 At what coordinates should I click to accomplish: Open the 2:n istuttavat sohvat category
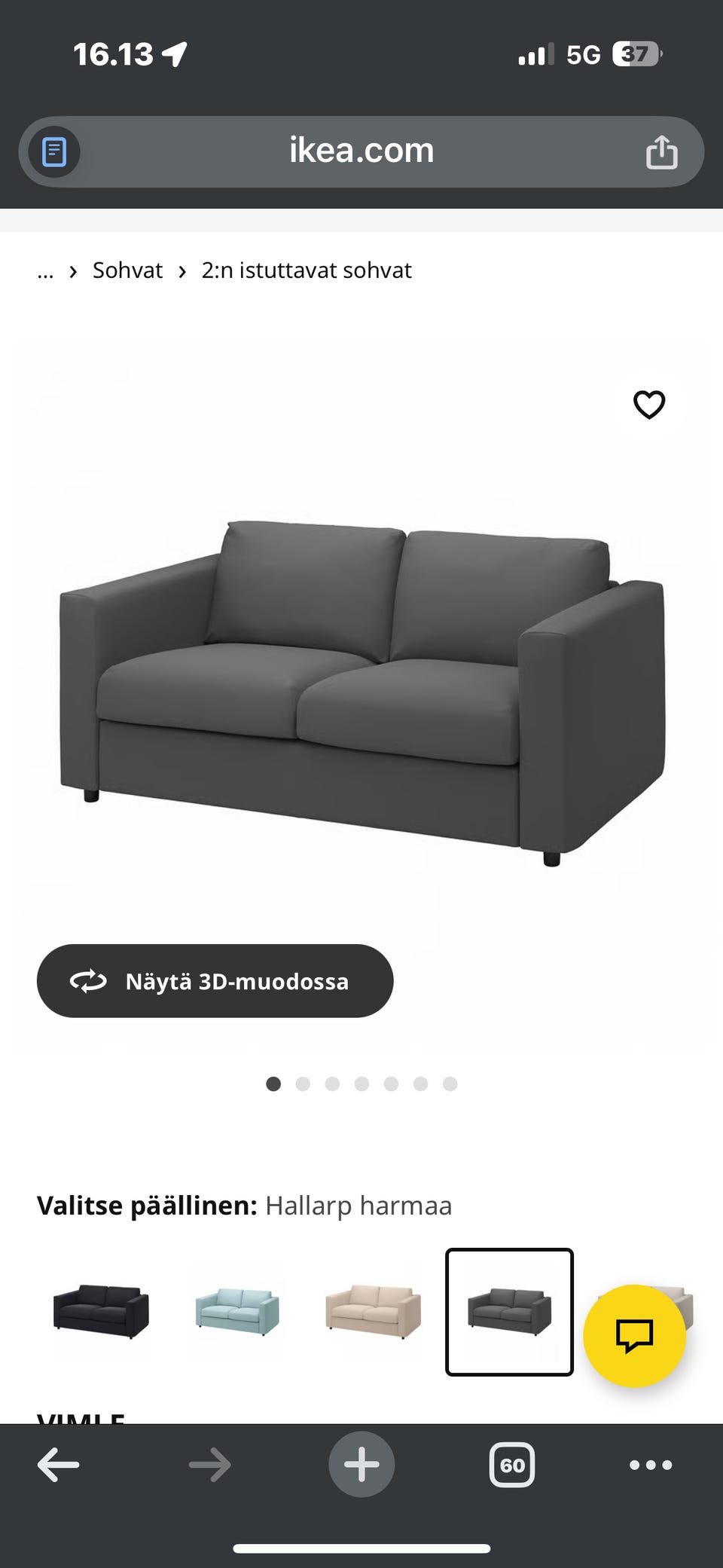(307, 270)
